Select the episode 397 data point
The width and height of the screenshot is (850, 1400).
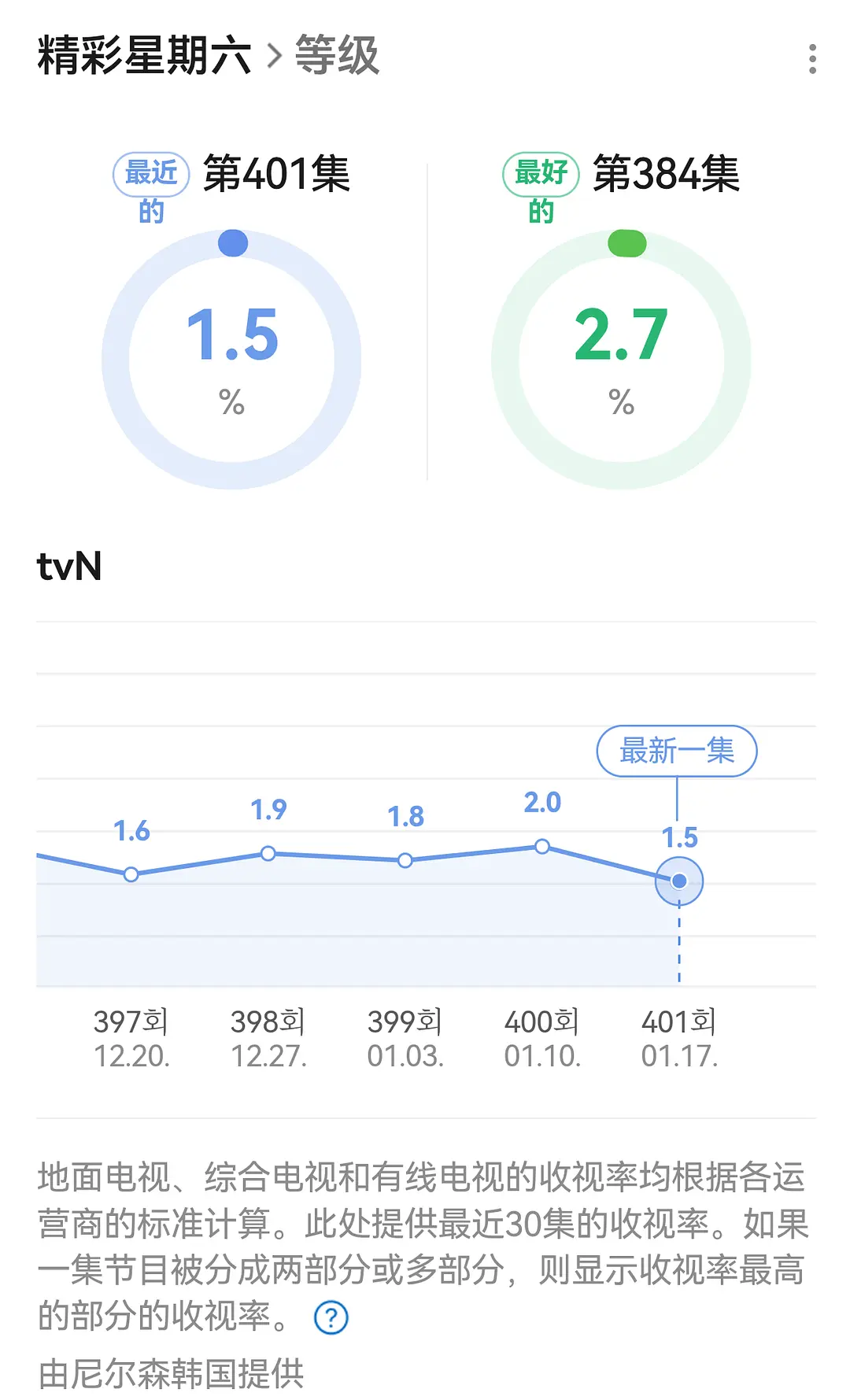coord(131,874)
